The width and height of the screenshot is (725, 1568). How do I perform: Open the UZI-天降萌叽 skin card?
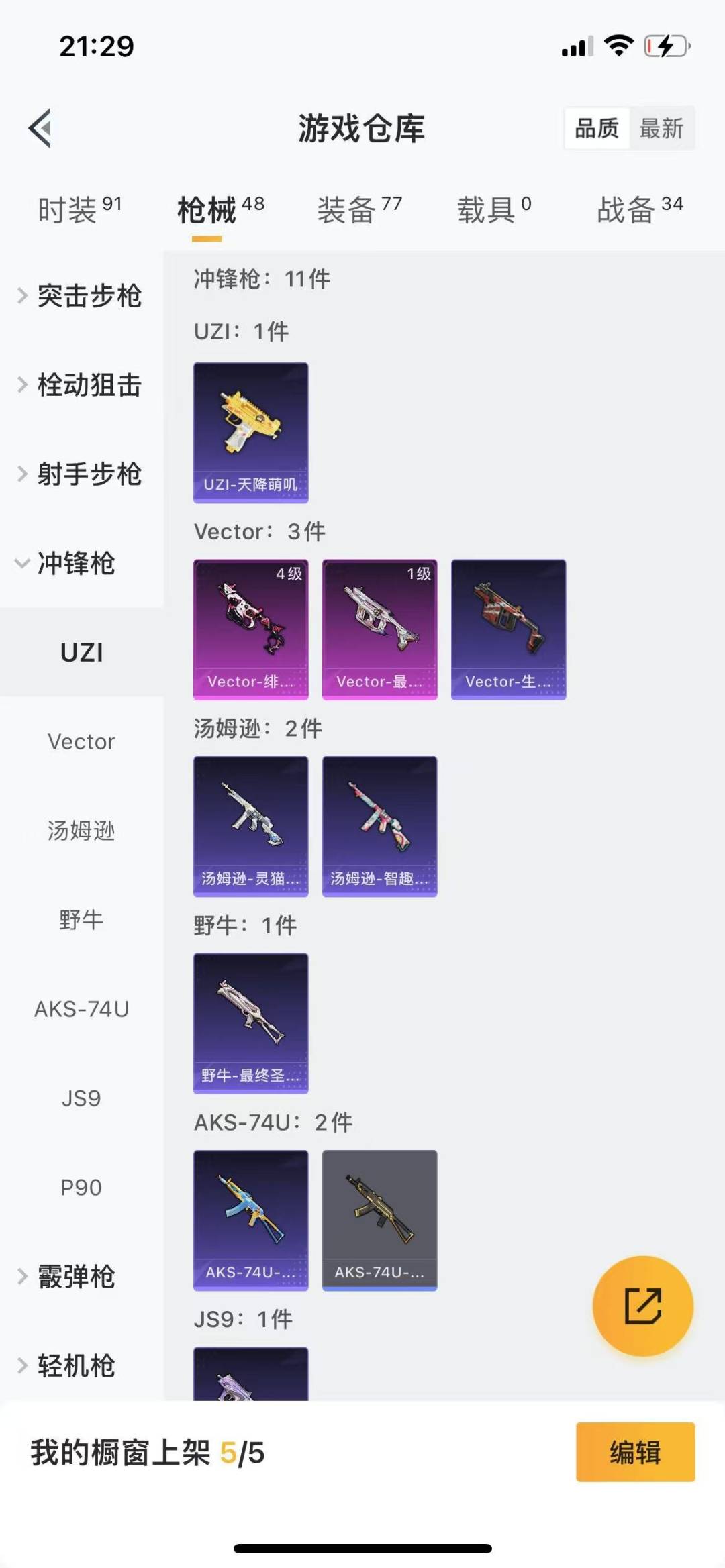(251, 433)
